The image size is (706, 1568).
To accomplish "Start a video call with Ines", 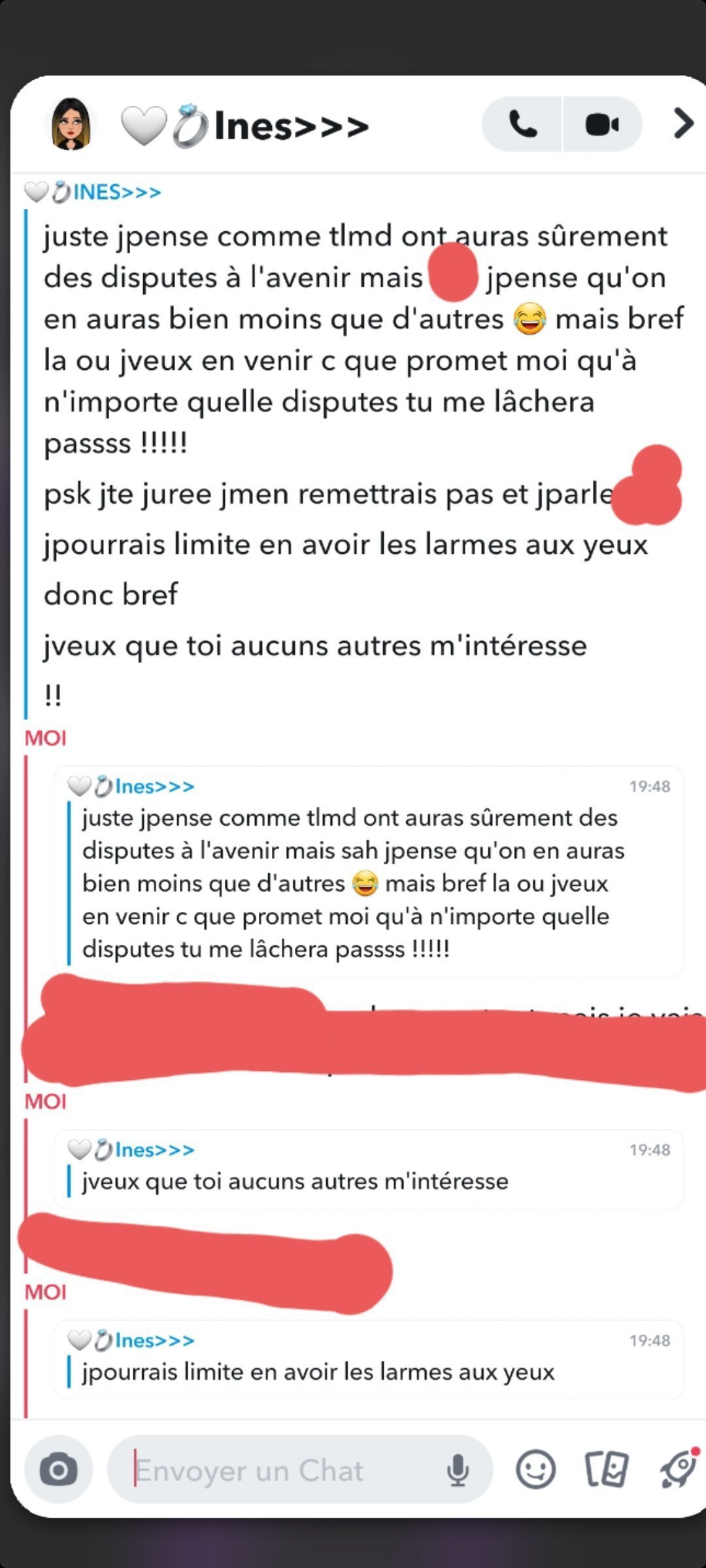I will [x=602, y=124].
